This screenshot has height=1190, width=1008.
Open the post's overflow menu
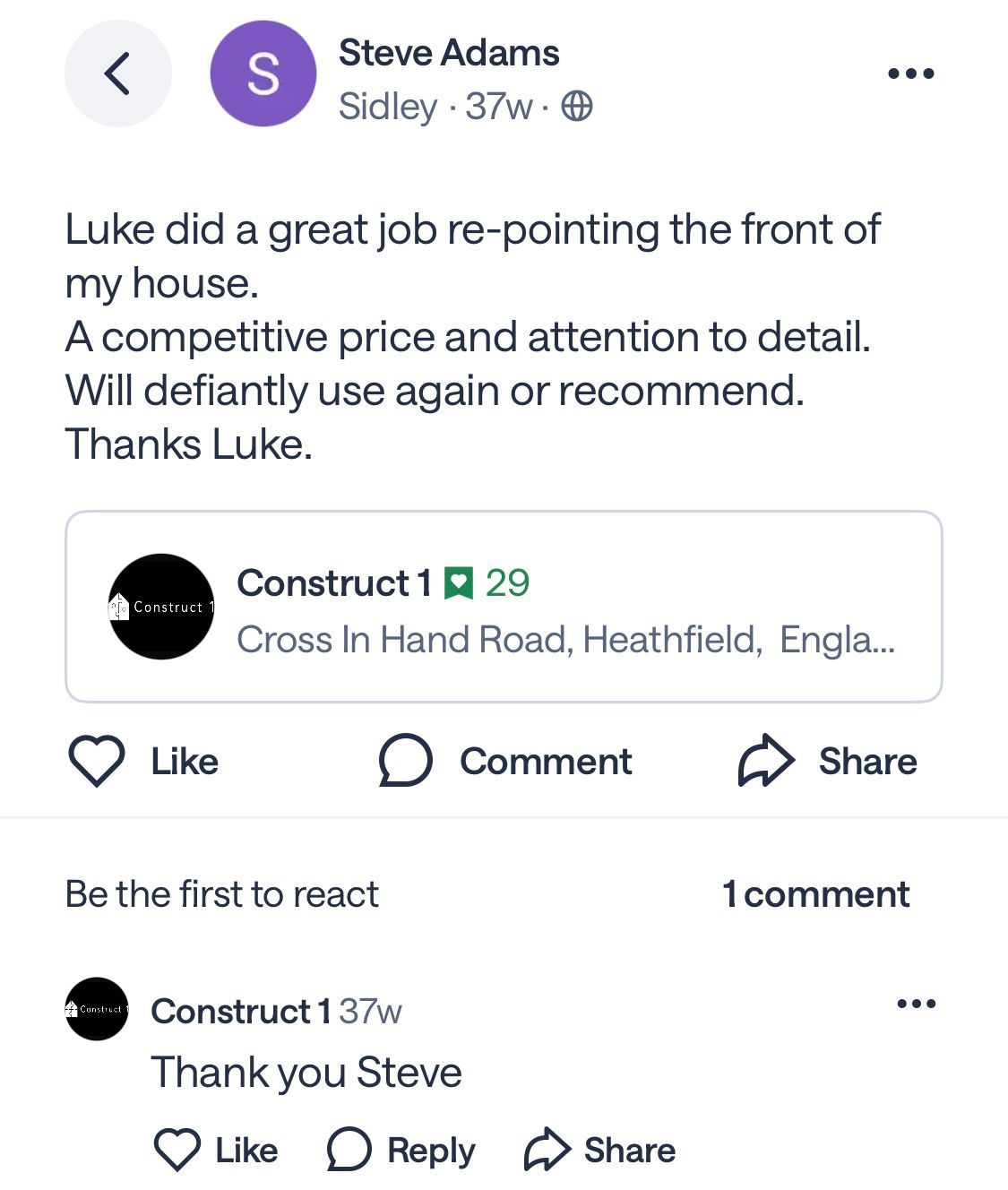[x=910, y=73]
